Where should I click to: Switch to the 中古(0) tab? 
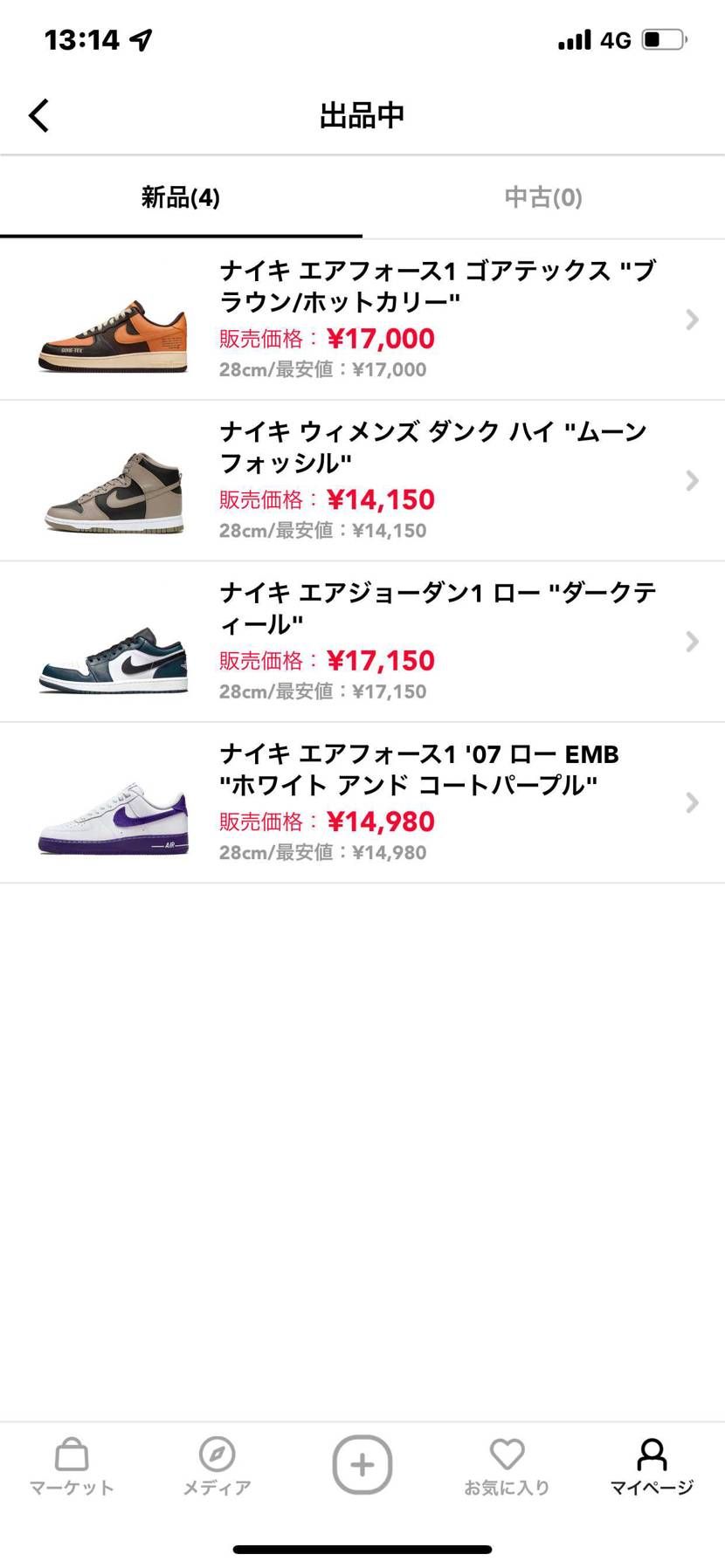pos(543,197)
